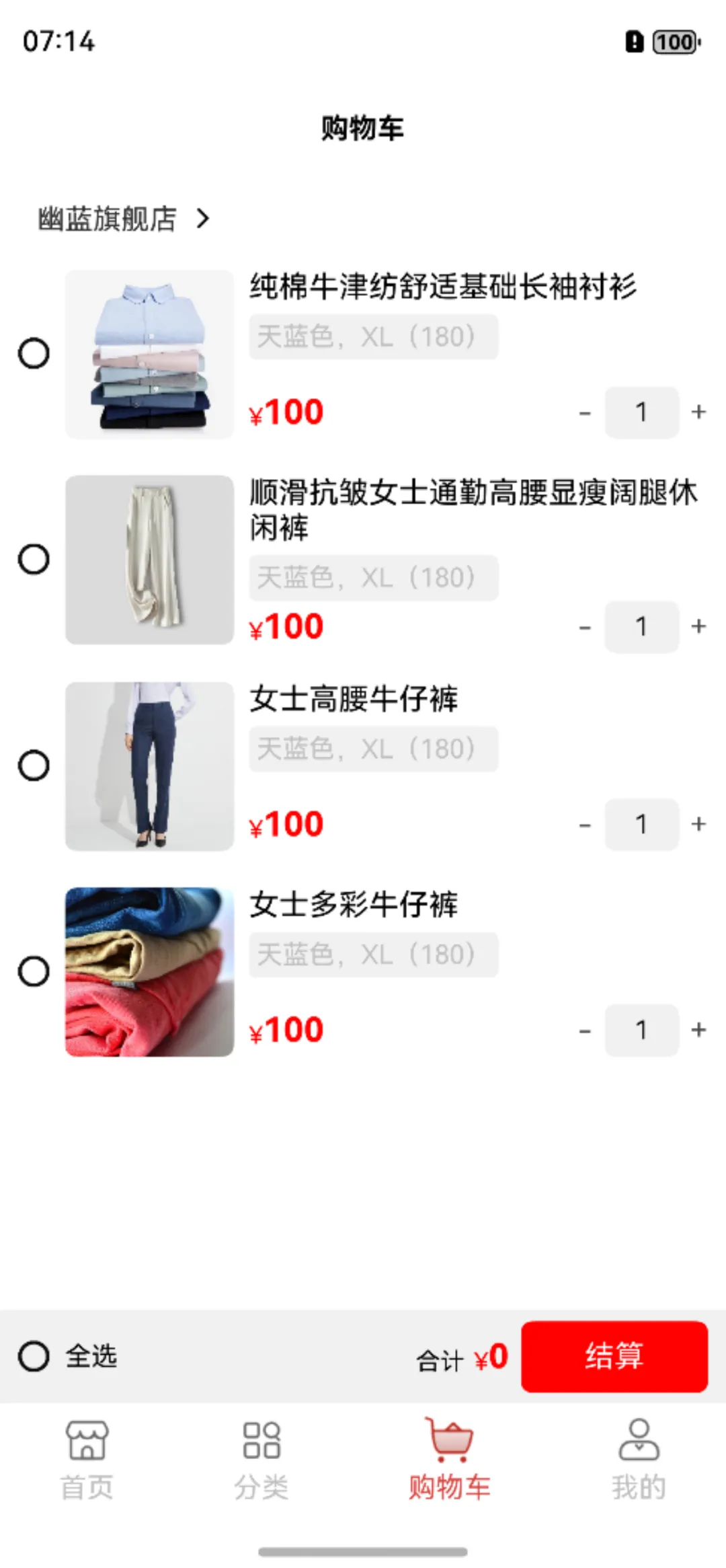Viewport: 726px width, 1568px height.
Task: Open spec selector 天蓝色 XL for the shirt
Action: coord(374,336)
